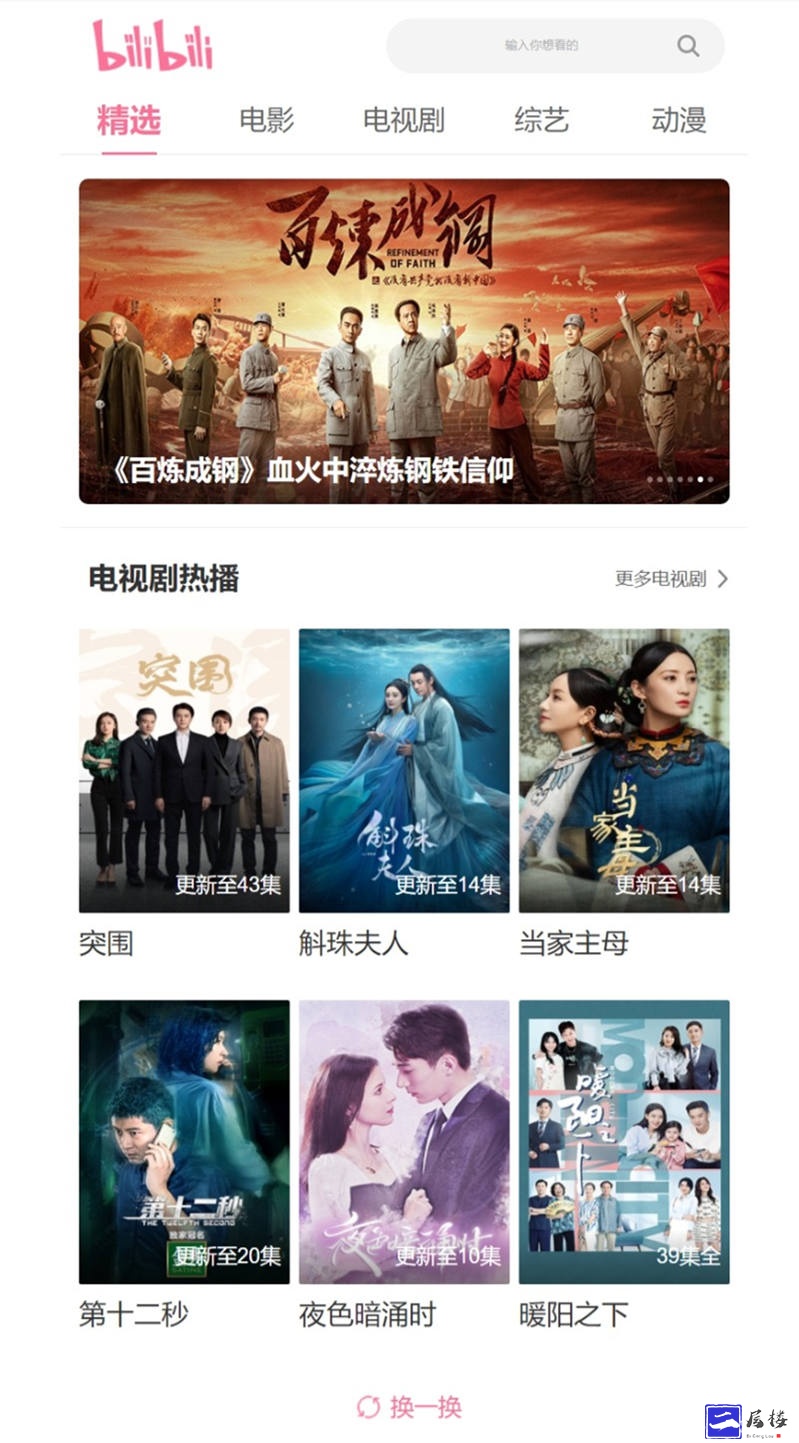The height and width of the screenshot is (1443, 799).
Task: Switch to the 电影 tab
Action: tap(267, 120)
